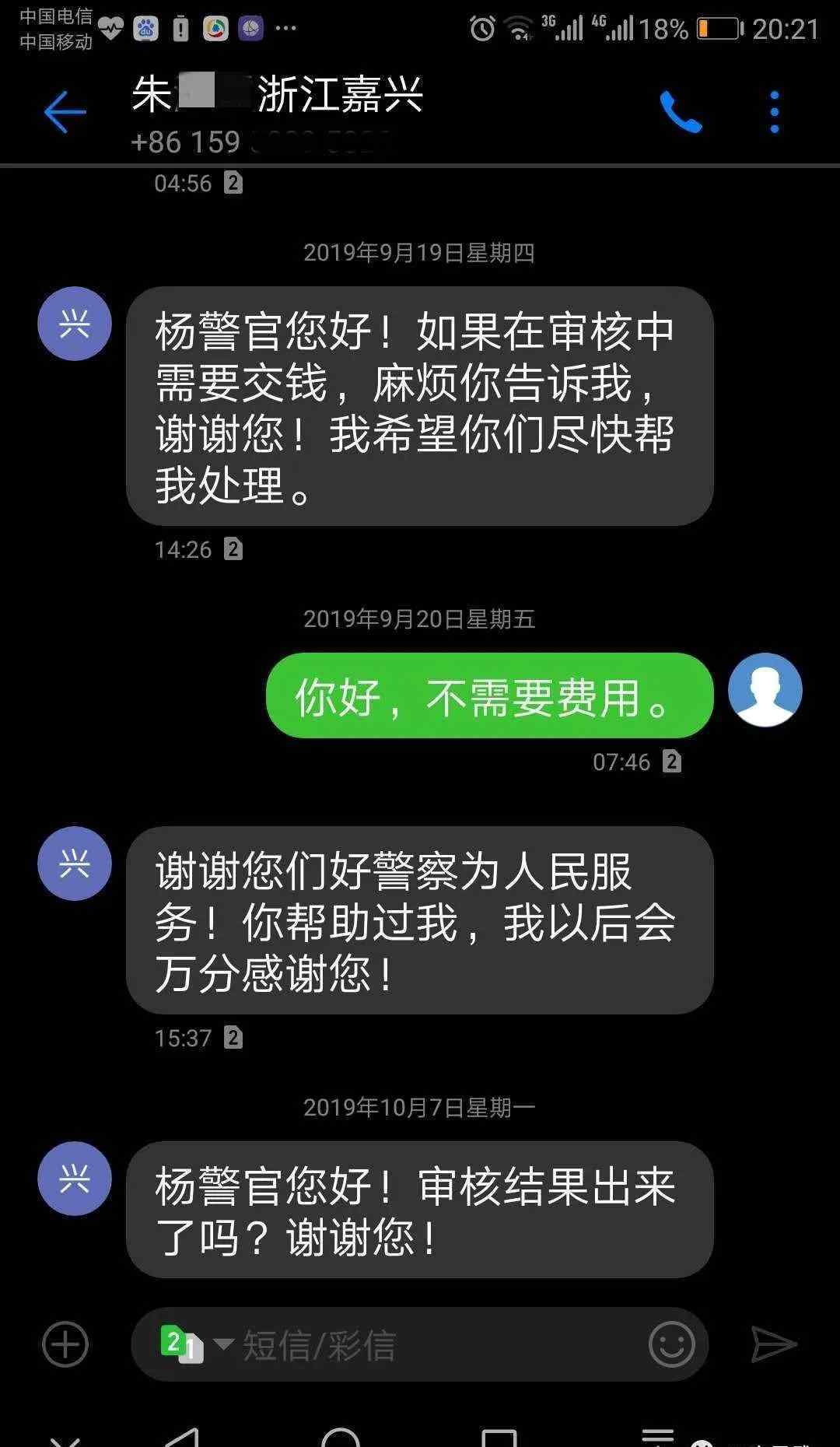The image size is (840, 1447).
Task: Switch SIM card with the SIM selector
Action: point(194,1344)
